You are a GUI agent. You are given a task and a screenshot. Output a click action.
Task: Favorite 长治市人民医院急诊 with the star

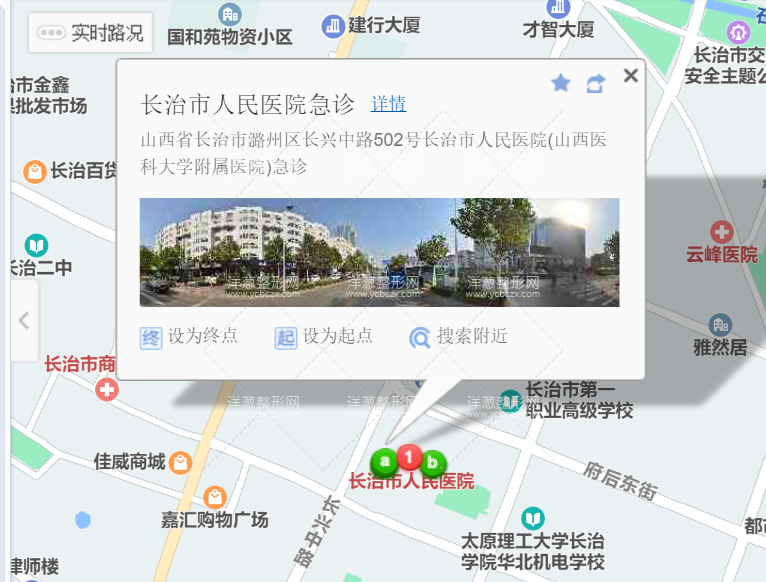[x=561, y=83]
